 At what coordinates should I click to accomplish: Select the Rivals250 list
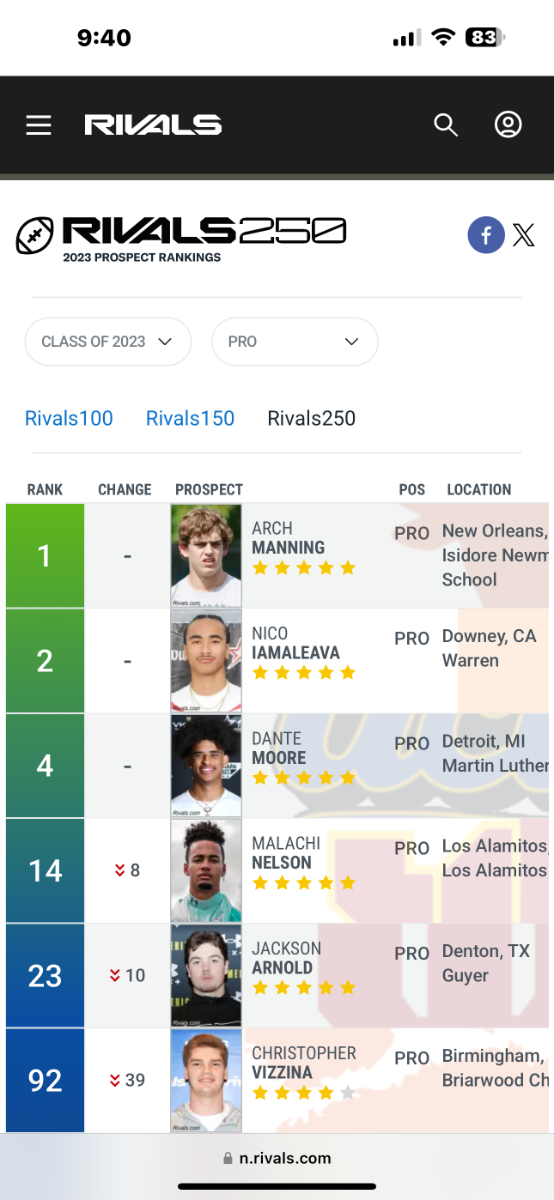point(311,418)
